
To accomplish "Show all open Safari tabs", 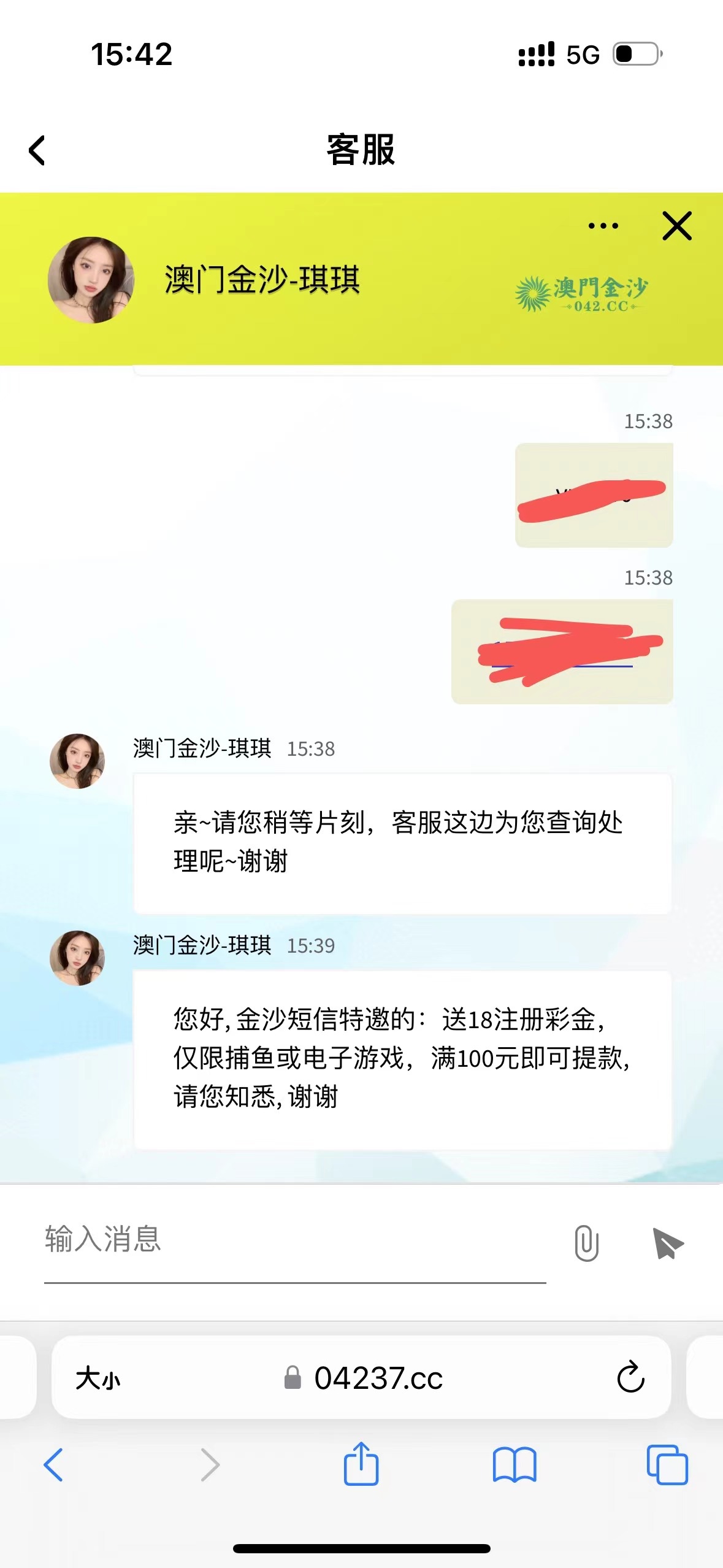I will click(667, 1464).
